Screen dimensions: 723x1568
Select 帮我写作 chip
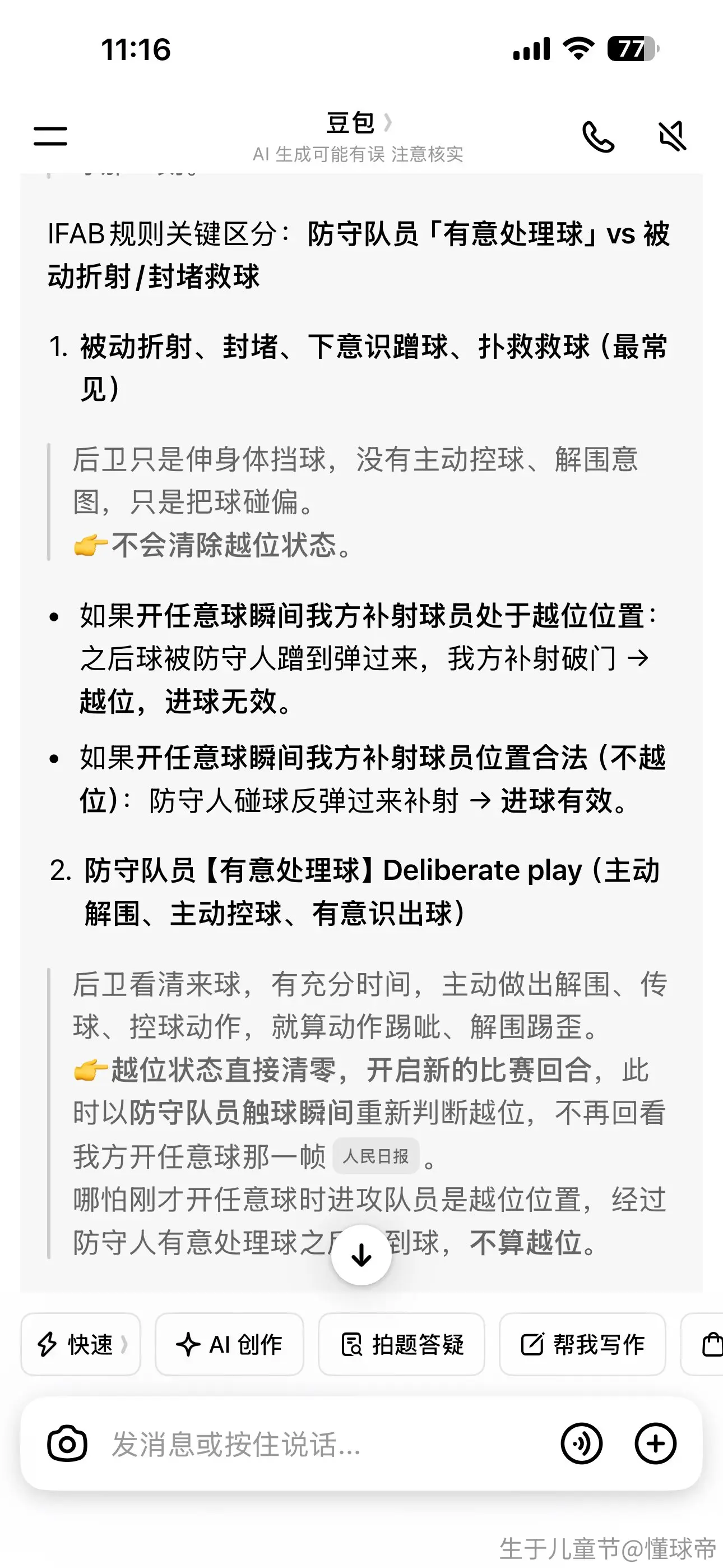582,1344
